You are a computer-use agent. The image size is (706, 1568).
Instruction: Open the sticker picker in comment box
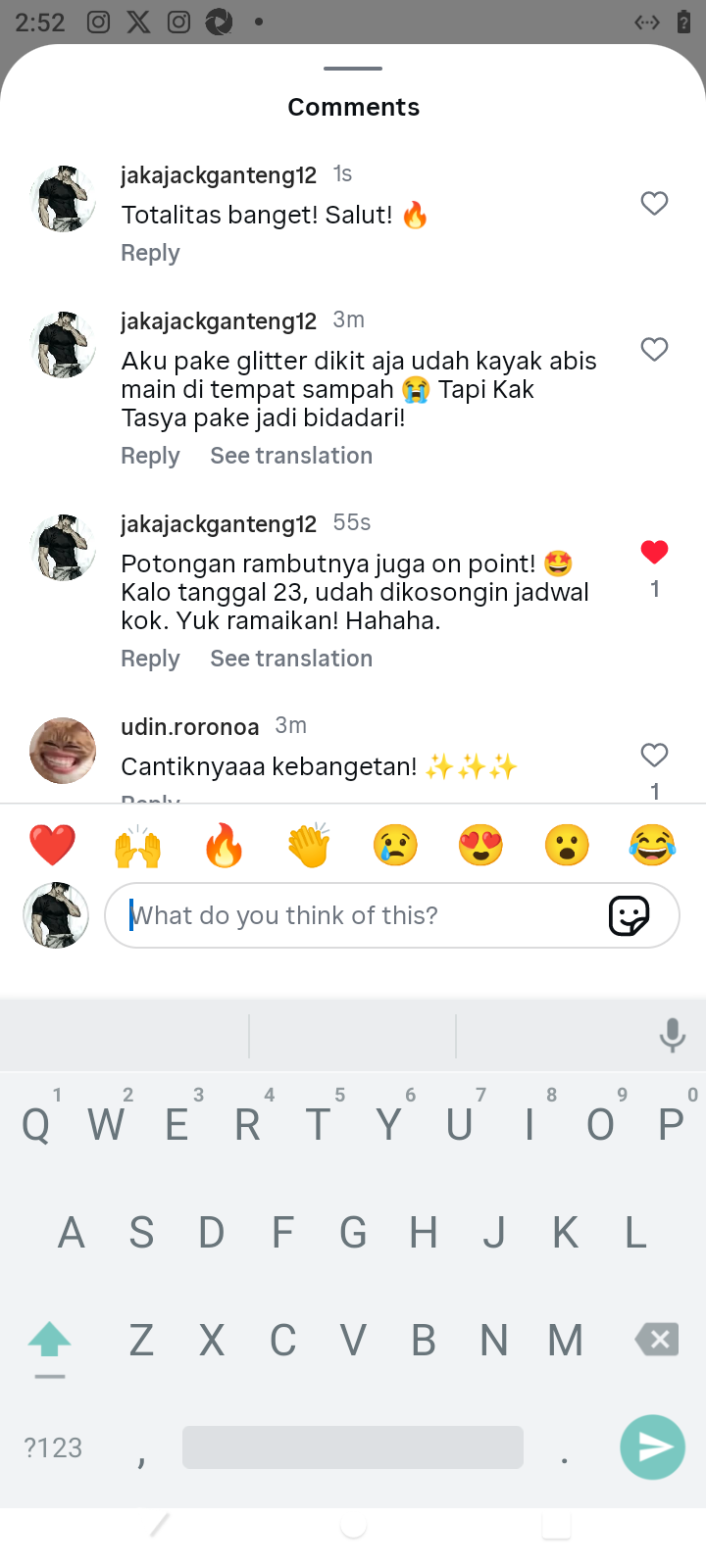[x=629, y=915]
